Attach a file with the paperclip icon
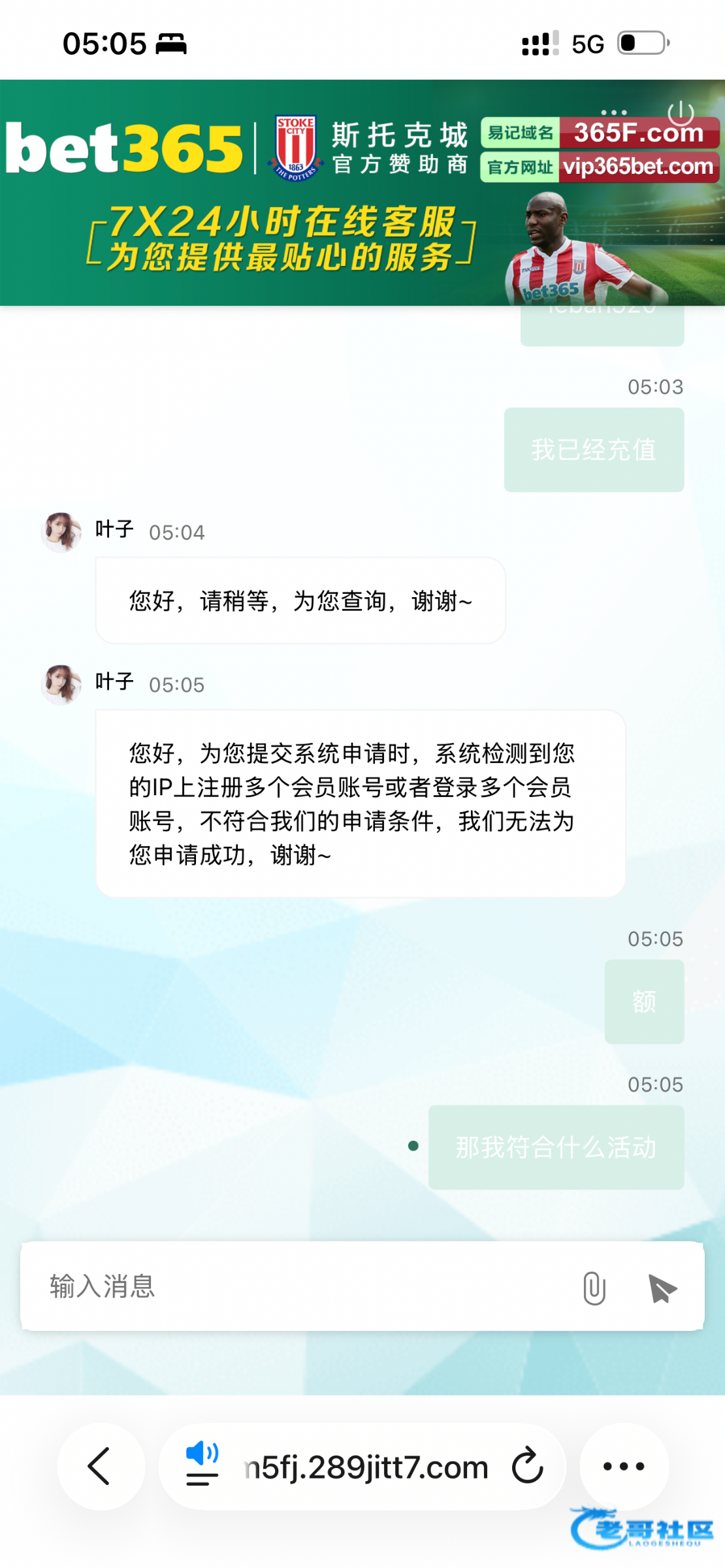The image size is (725, 1568). (x=594, y=1288)
